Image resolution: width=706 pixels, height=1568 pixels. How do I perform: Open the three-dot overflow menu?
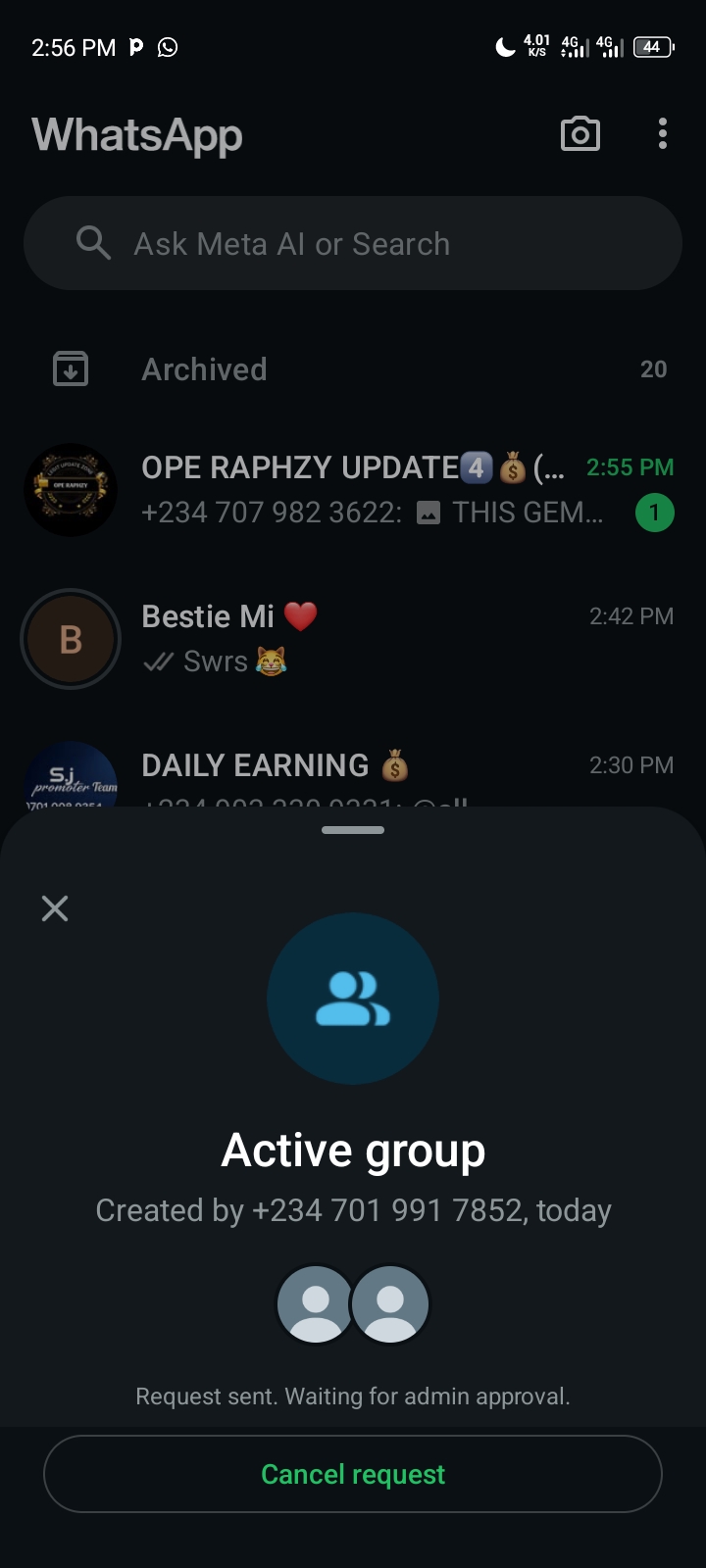[x=663, y=134]
